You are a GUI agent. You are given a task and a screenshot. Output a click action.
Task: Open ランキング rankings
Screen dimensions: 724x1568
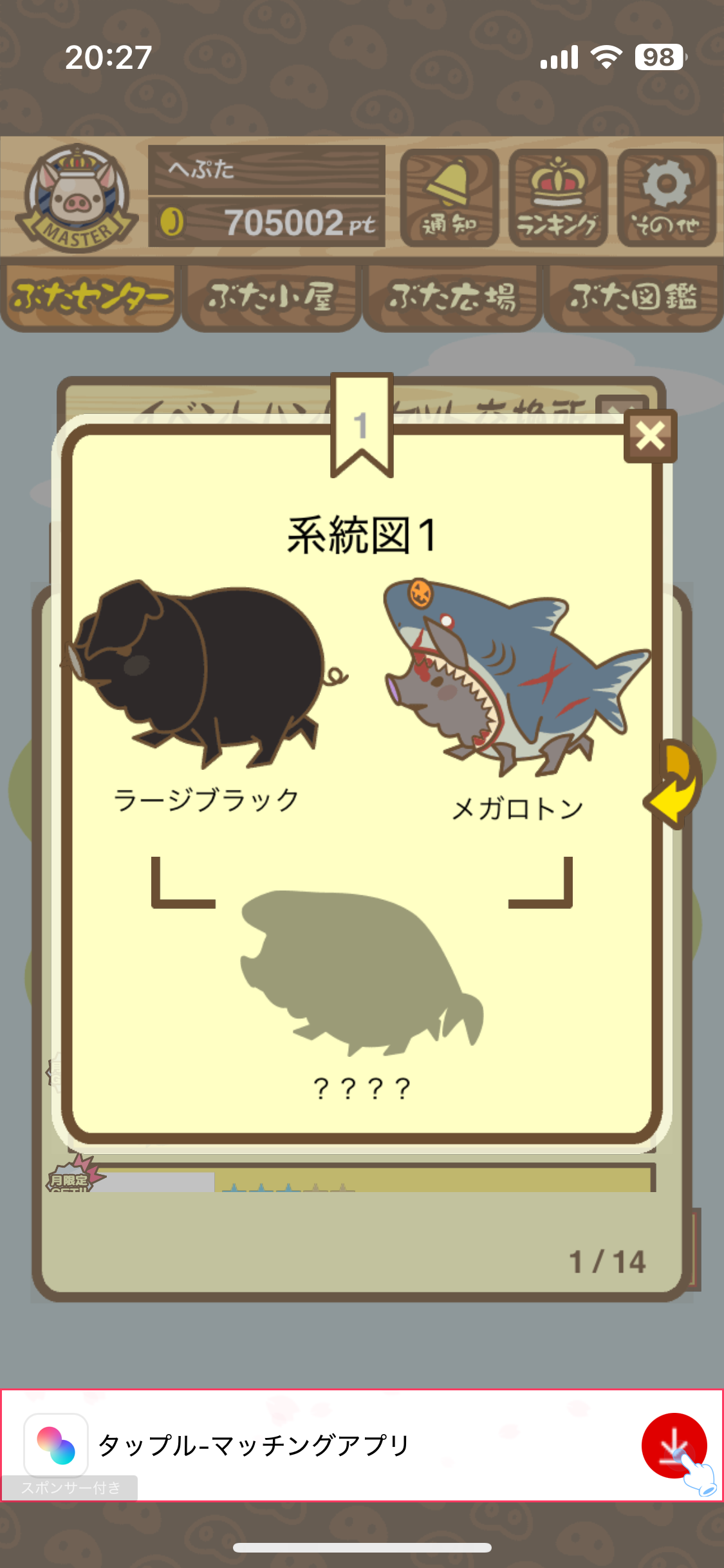557,198
